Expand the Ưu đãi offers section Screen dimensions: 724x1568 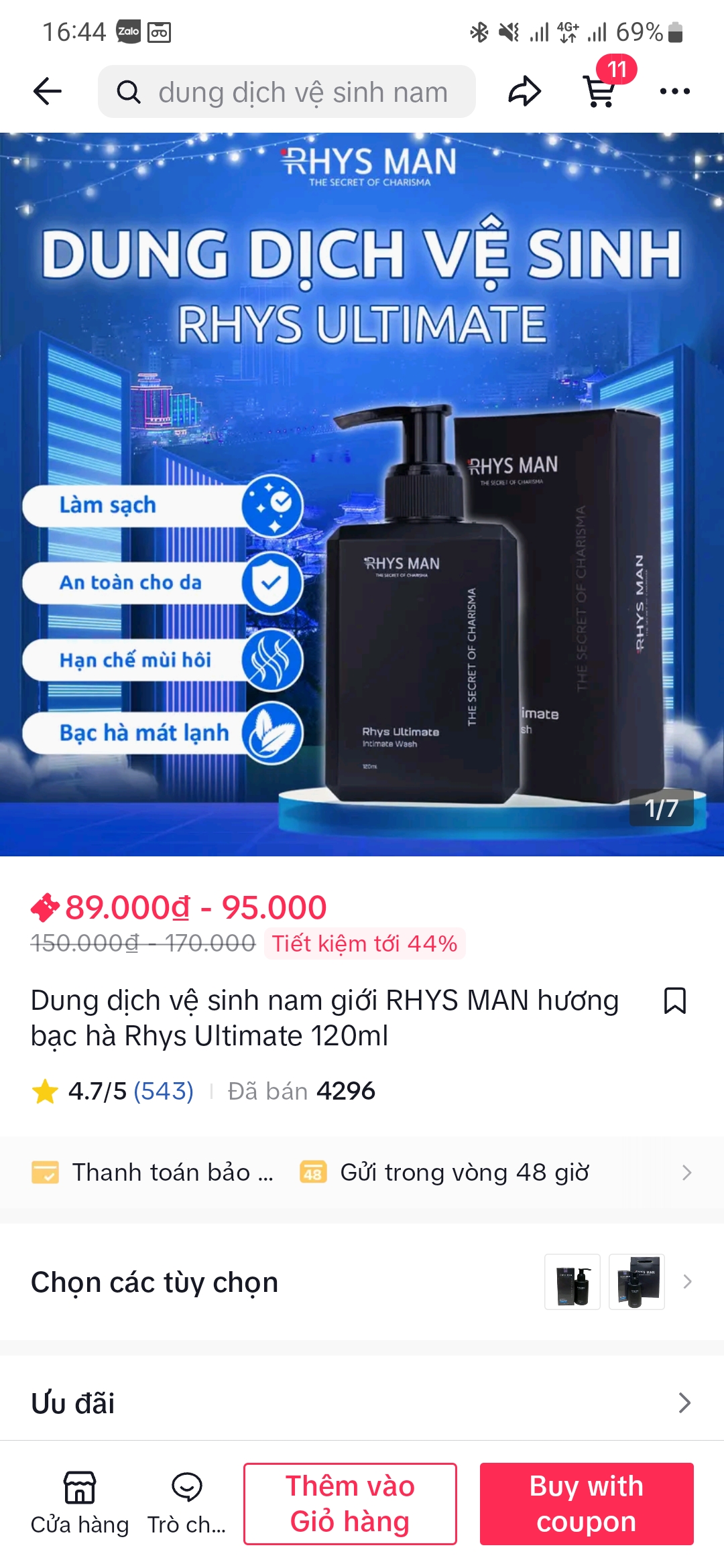[x=362, y=1403]
